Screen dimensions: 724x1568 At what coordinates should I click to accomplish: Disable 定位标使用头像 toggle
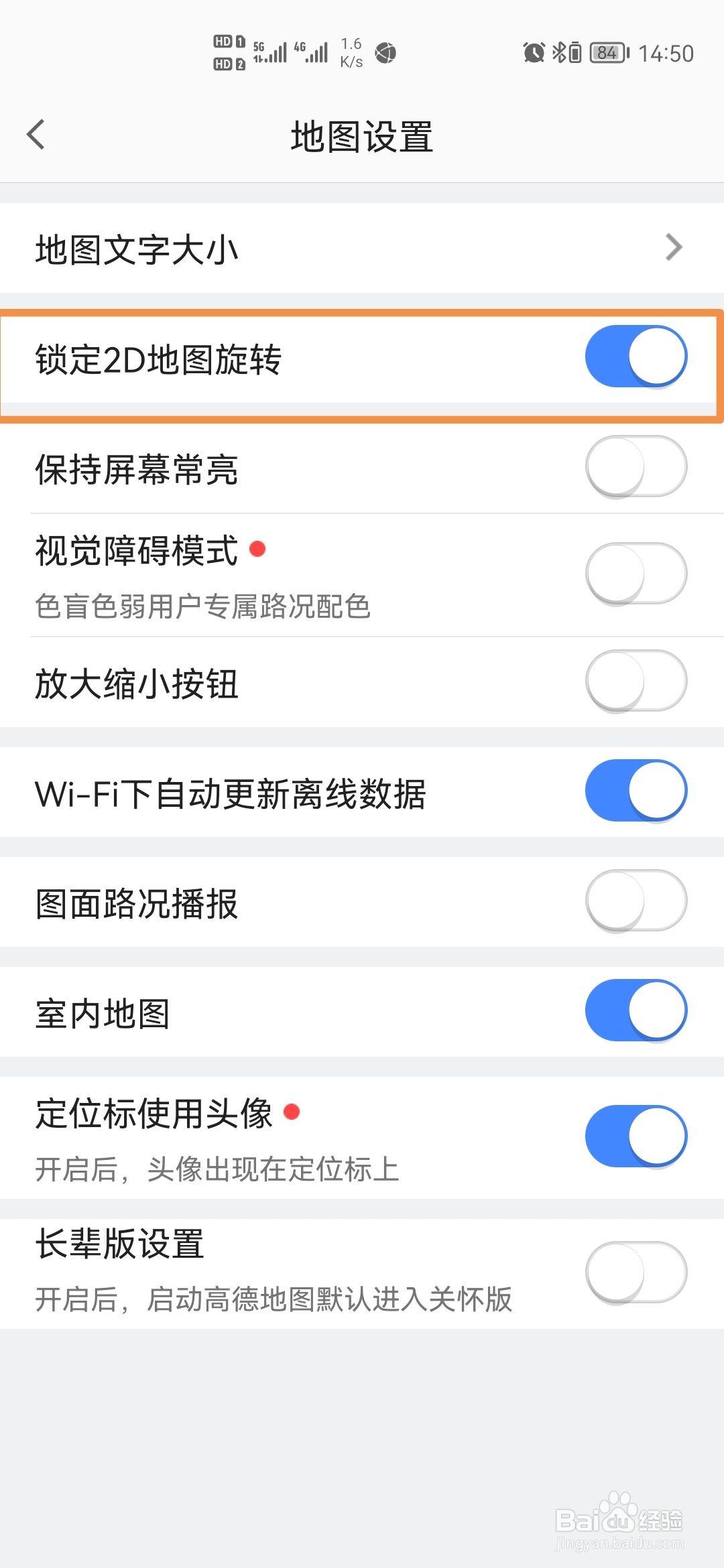(636, 1136)
